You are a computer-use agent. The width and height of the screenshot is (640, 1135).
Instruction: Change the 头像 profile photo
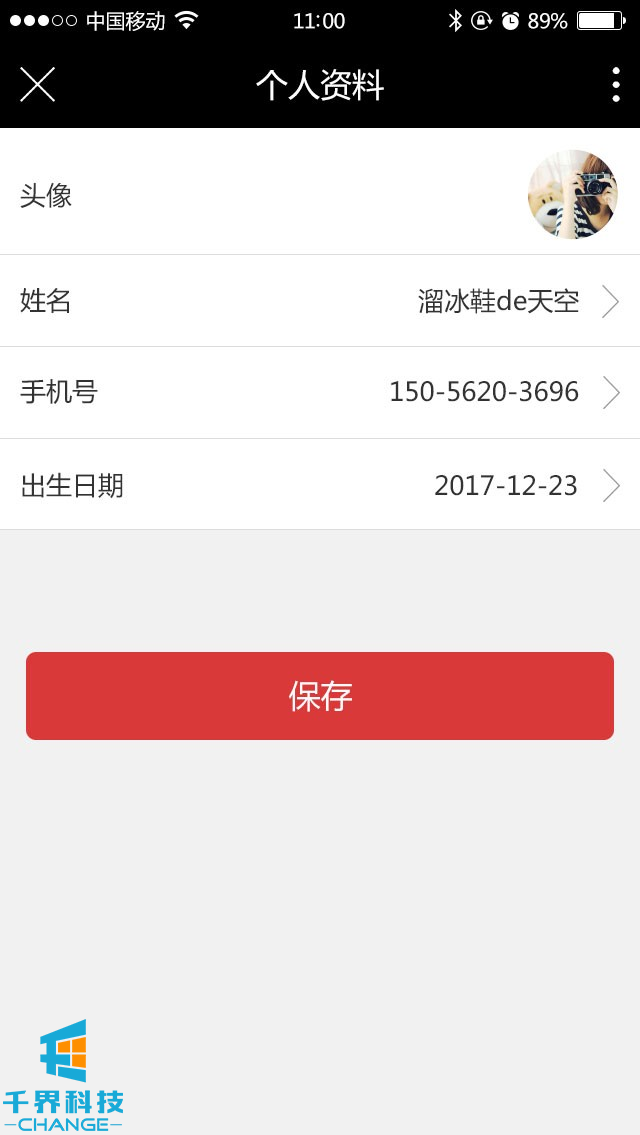pyautogui.click(x=572, y=194)
